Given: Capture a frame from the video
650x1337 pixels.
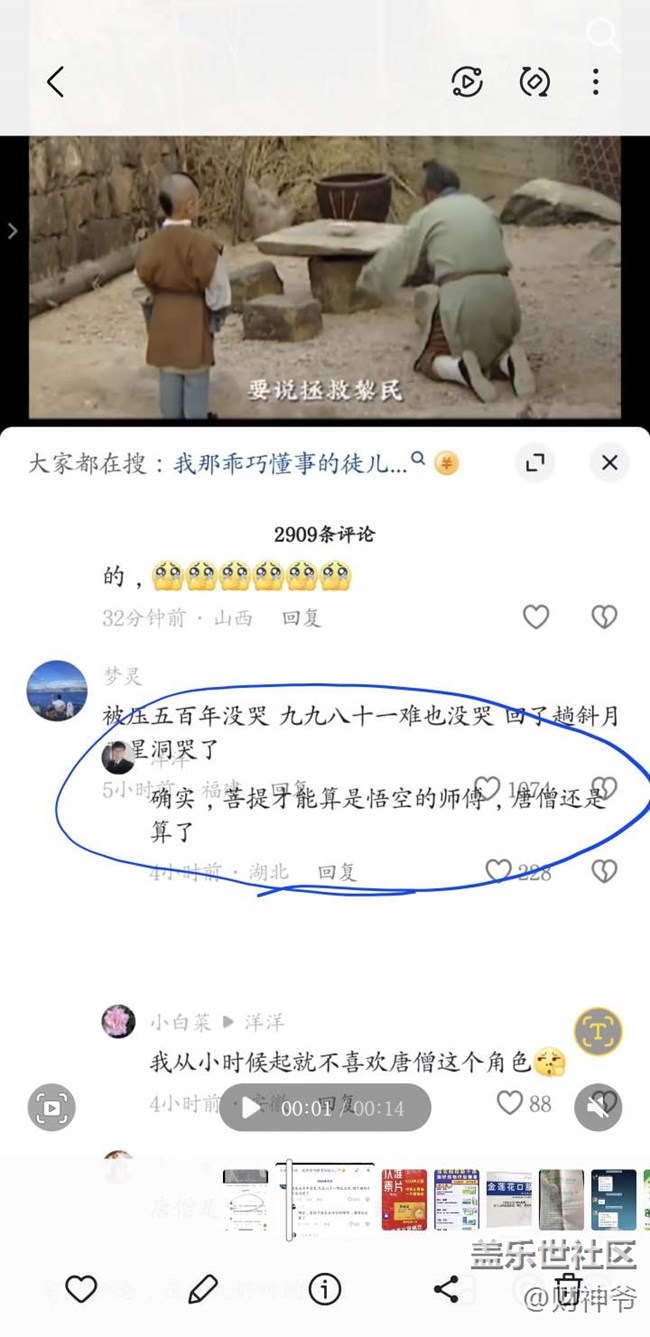Looking at the screenshot, I should tap(51, 1107).
